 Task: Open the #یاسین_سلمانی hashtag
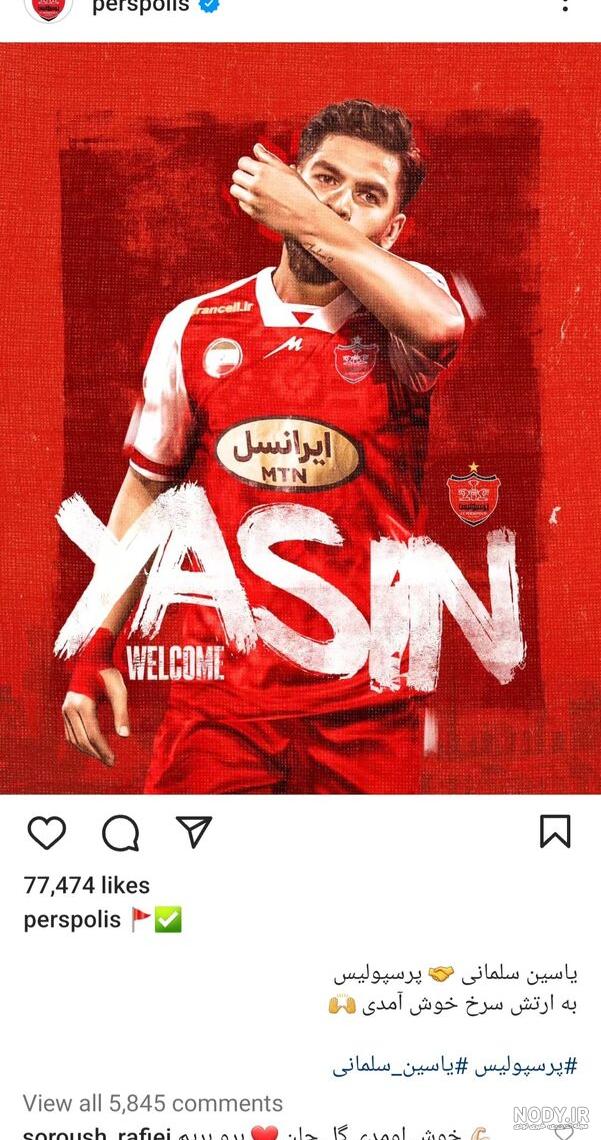[400, 1067]
